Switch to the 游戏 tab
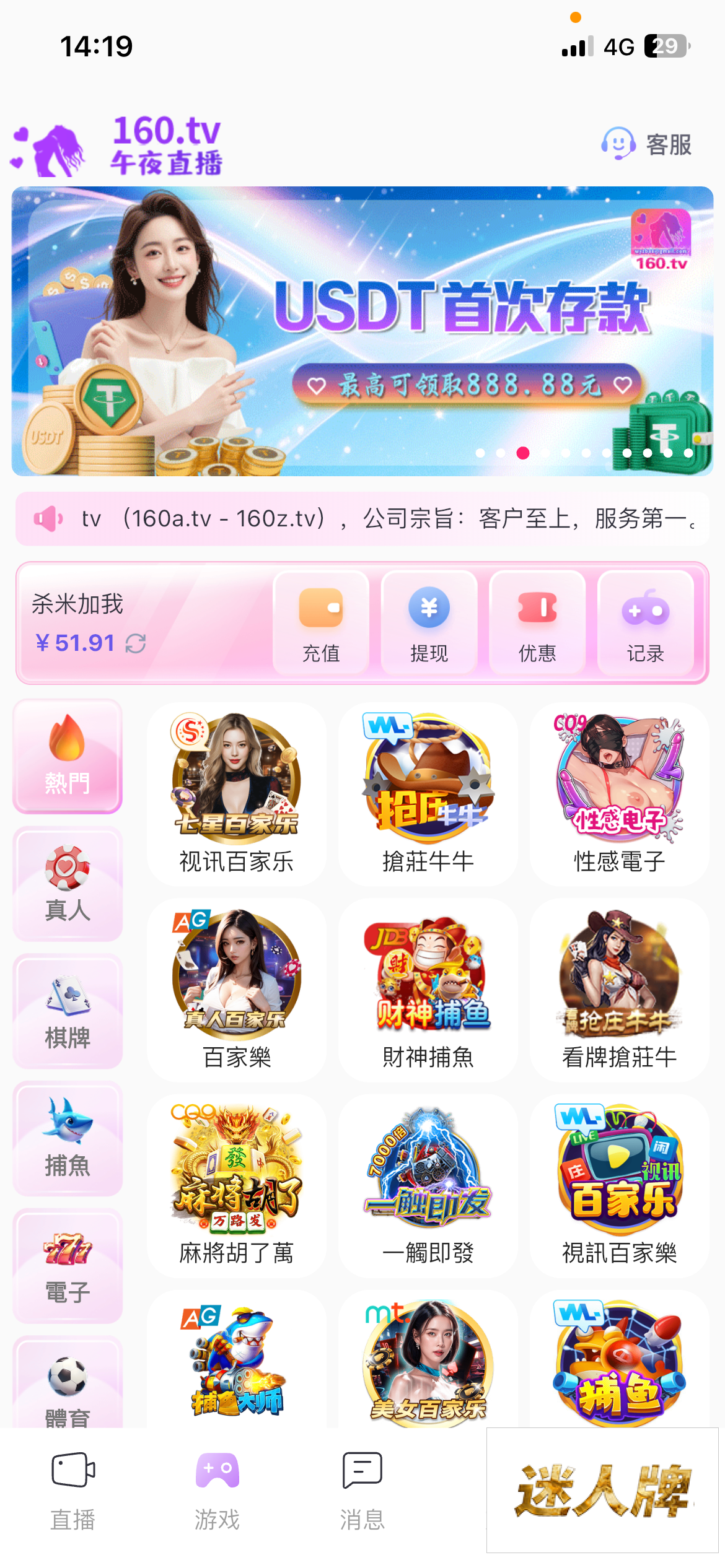725x1568 pixels. pyautogui.click(x=217, y=1491)
